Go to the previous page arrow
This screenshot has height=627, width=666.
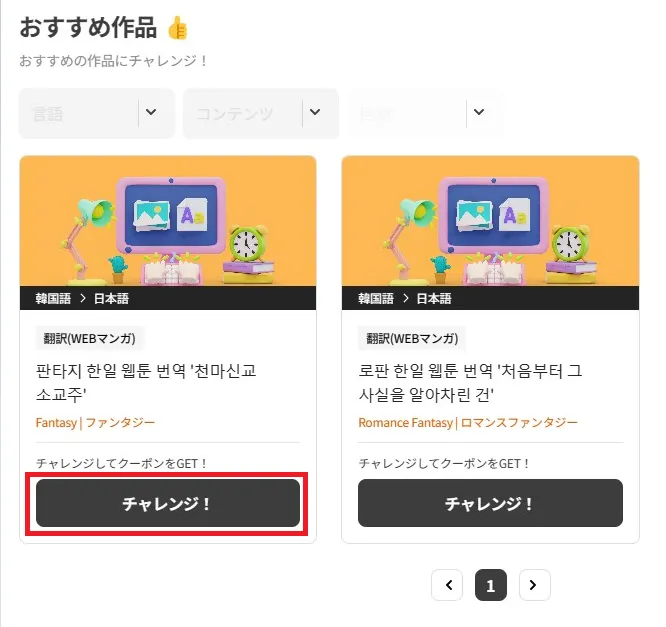coord(447,585)
